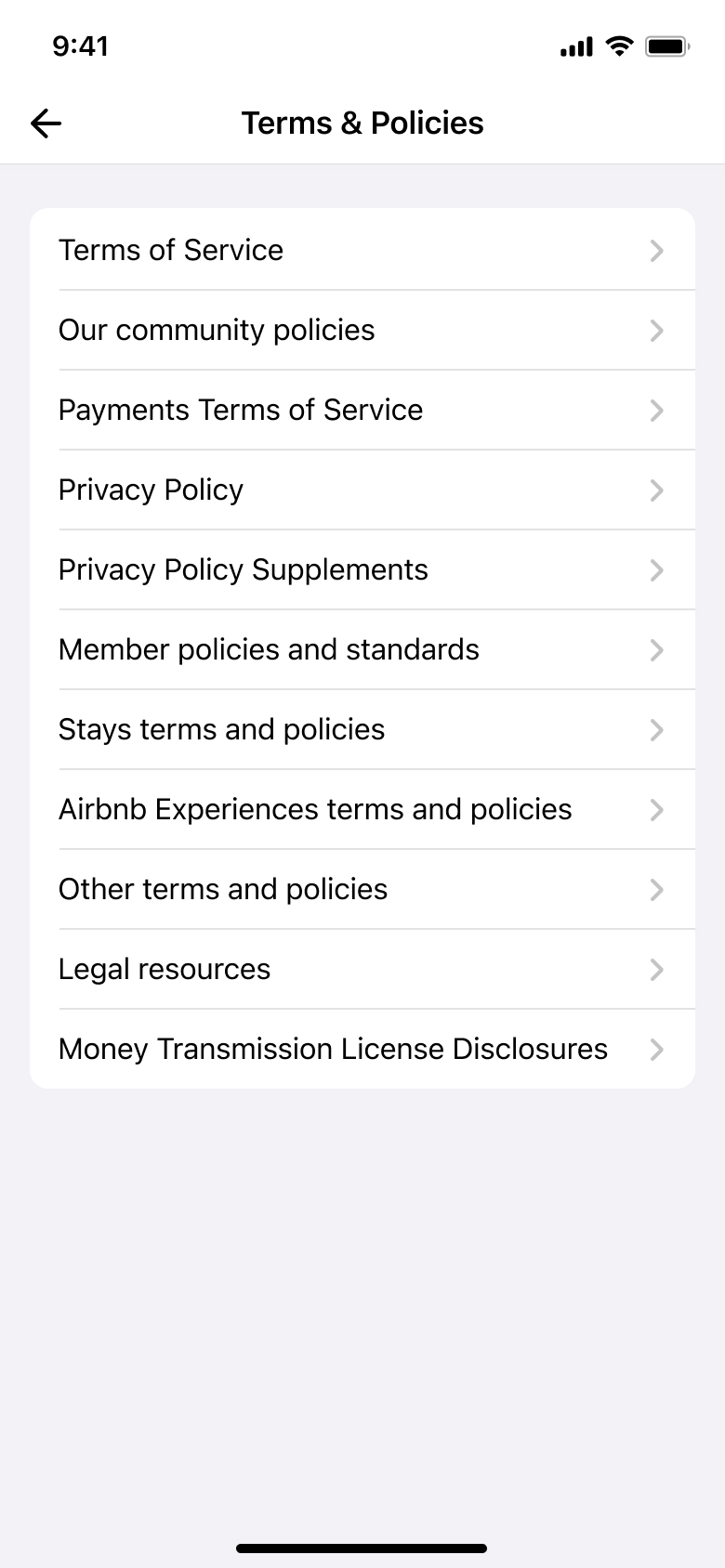
Task: Tap the battery indicator
Action: point(666,45)
